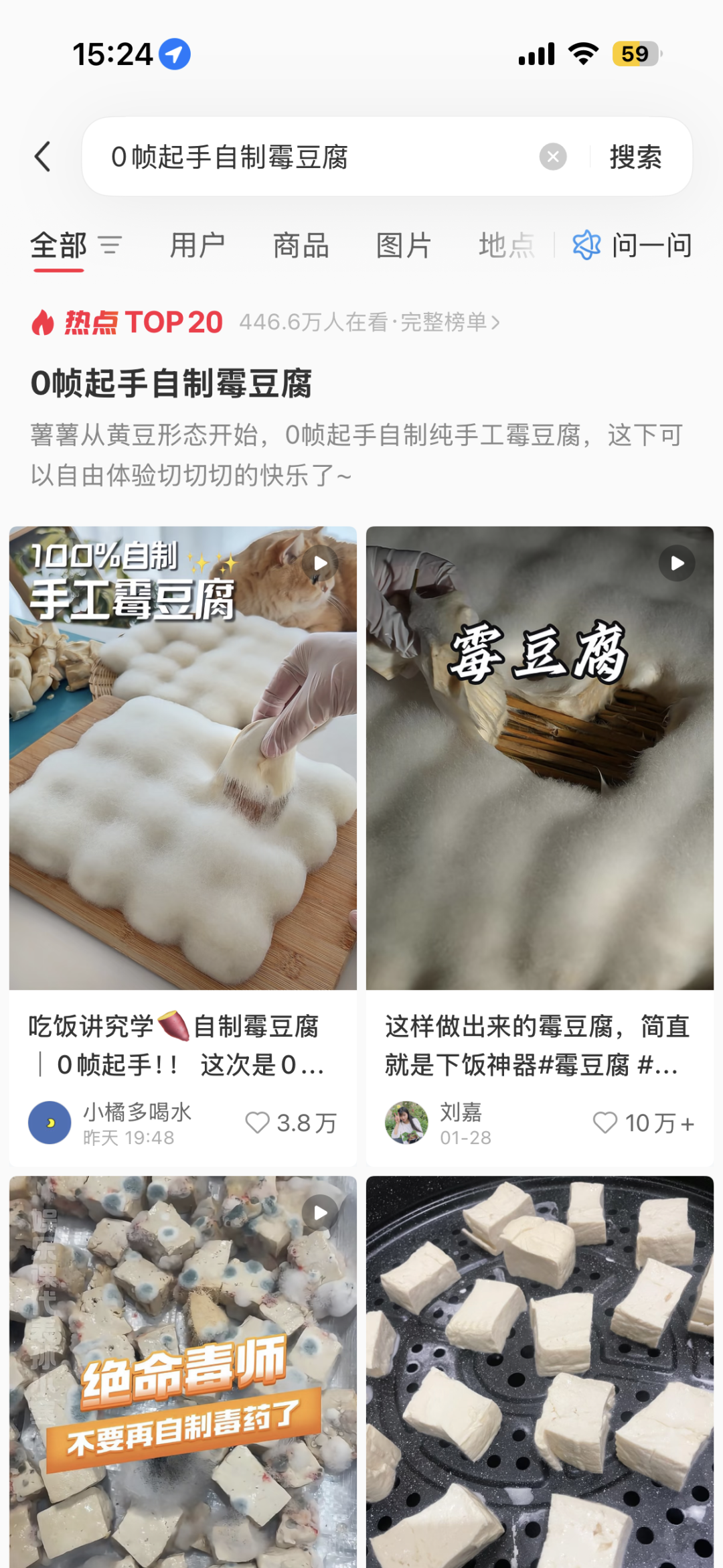
Task: View 刘嘉's profile avatar
Action: (x=406, y=1123)
